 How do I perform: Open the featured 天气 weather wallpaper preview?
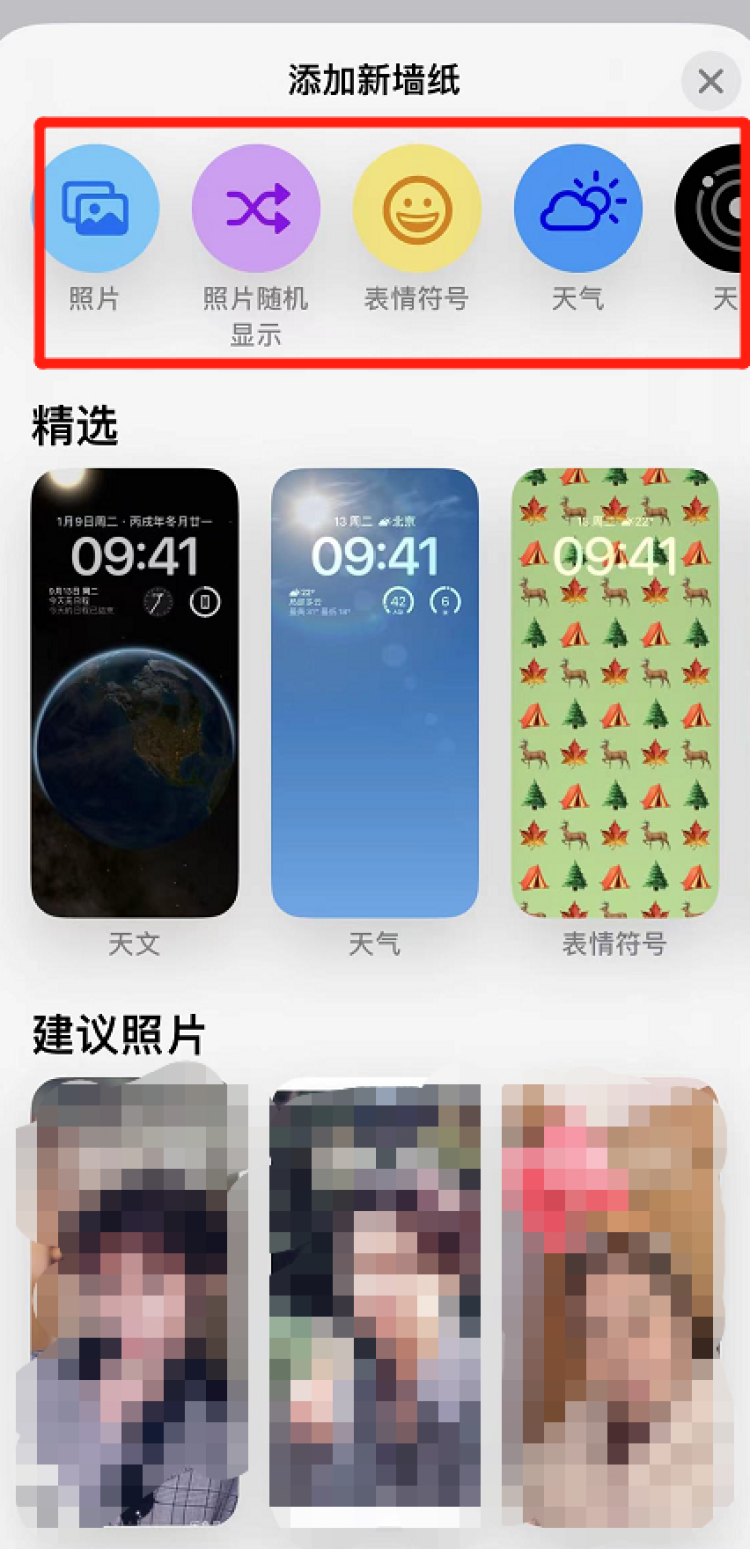pos(375,693)
